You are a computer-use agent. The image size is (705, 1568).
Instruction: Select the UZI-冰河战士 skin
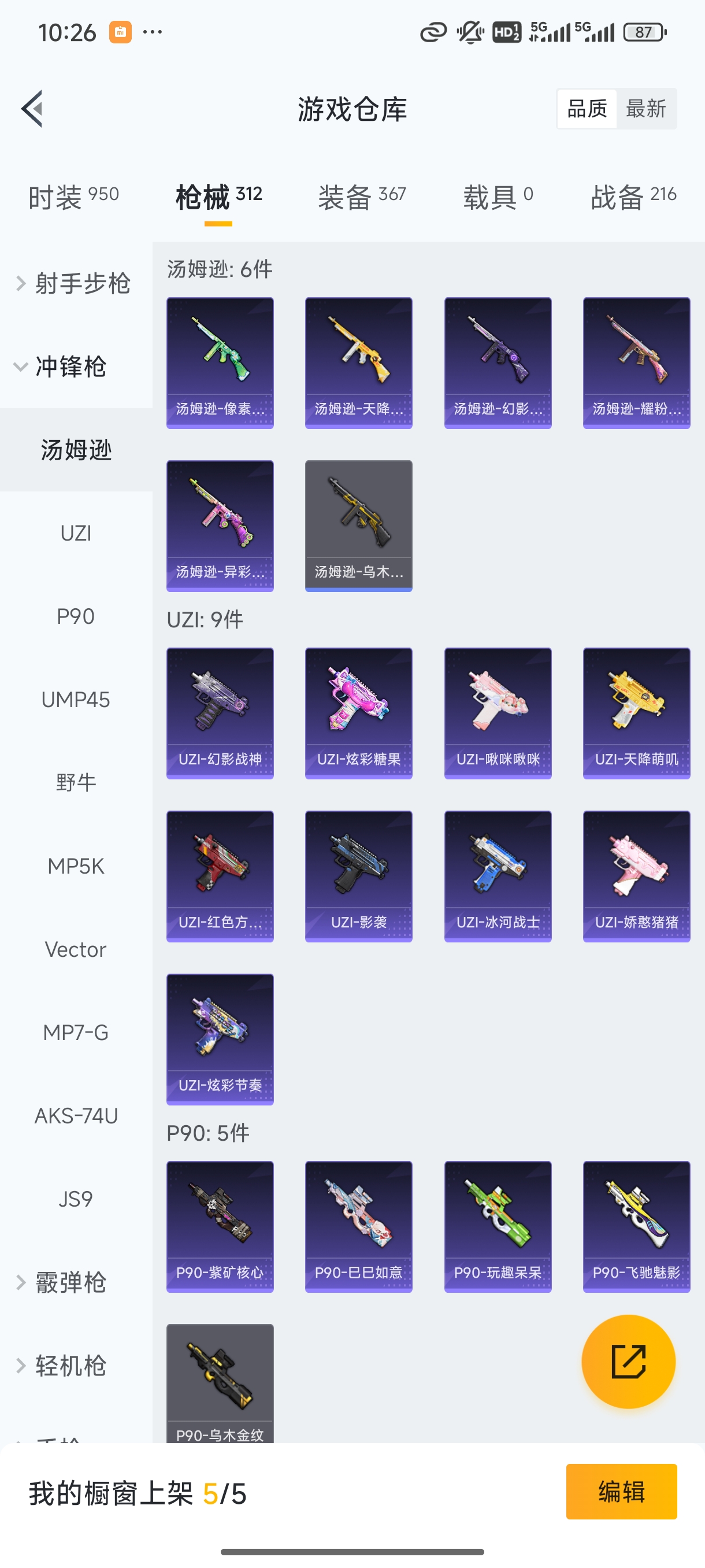(498, 877)
